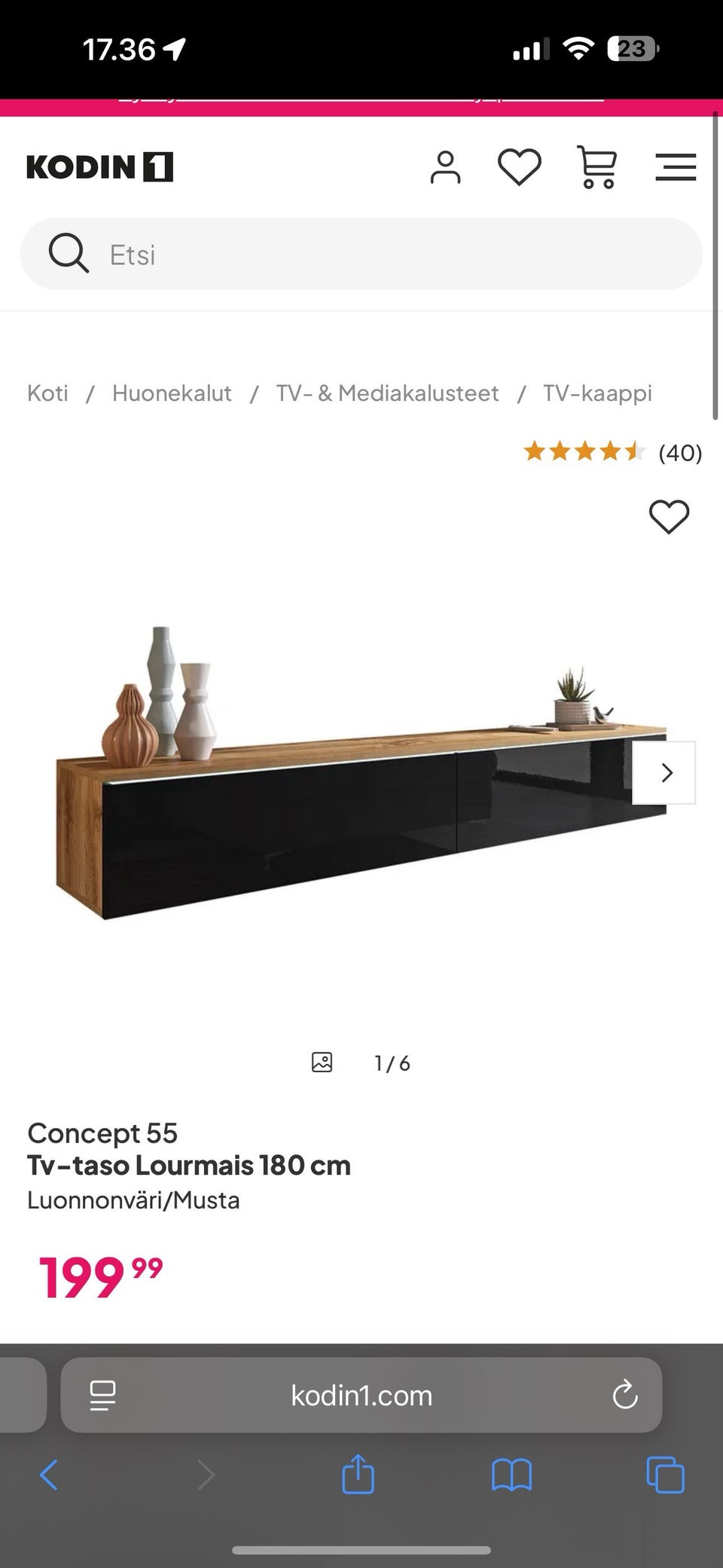Screen dimensions: 723x1568
Task: Show the next product image
Action: pyautogui.click(x=664, y=772)
